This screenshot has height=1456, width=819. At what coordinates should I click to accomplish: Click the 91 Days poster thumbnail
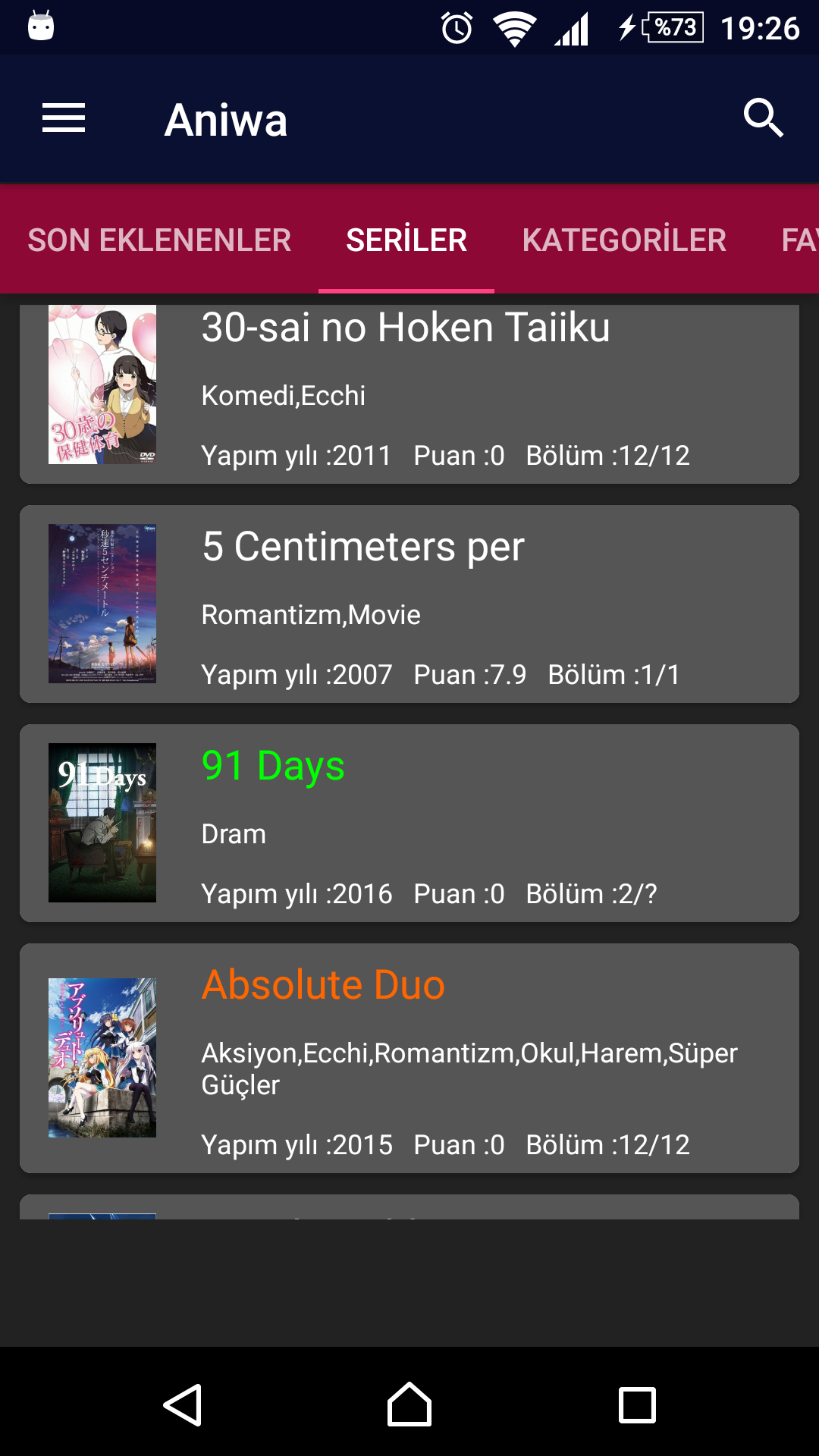click(x=102, y=823)
